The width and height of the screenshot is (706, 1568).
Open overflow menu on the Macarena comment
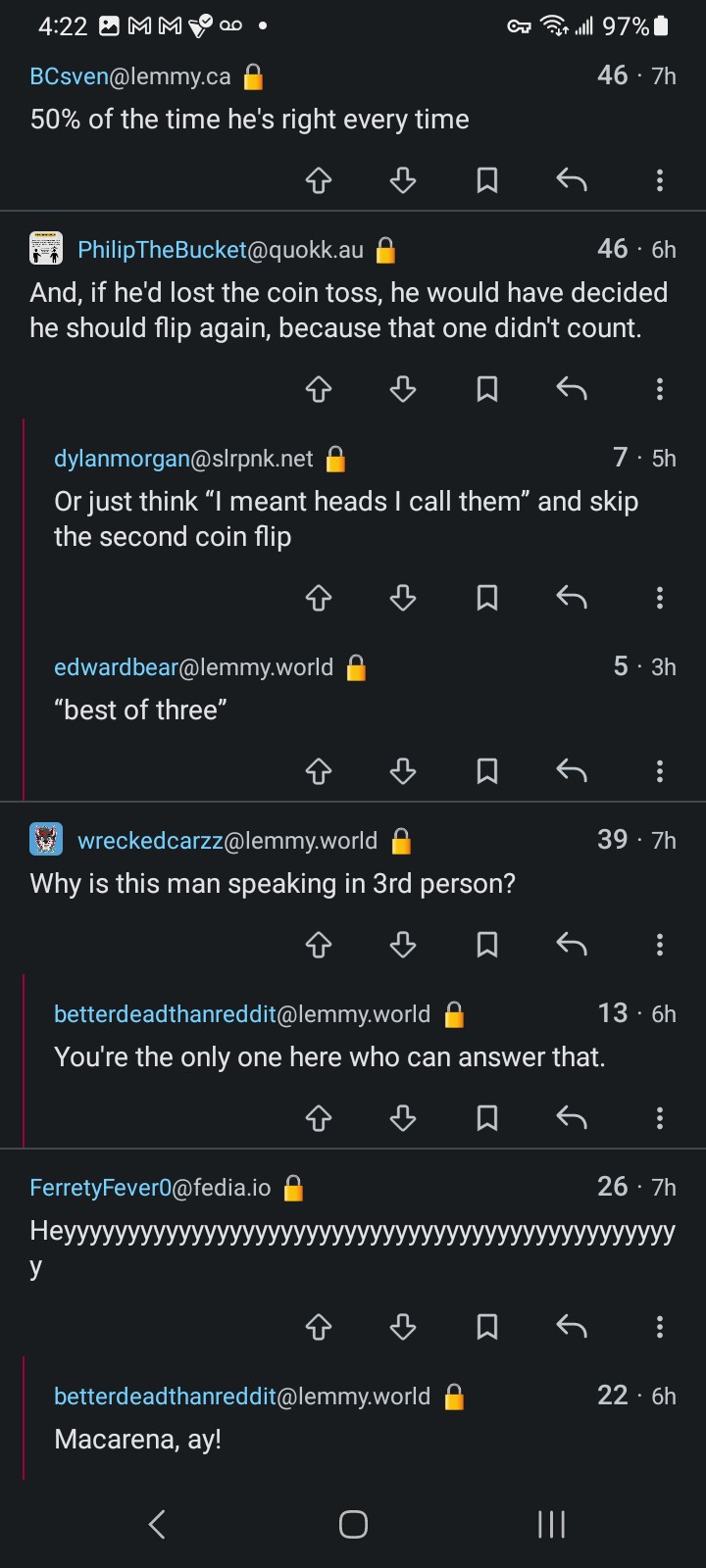point(659,1499)
